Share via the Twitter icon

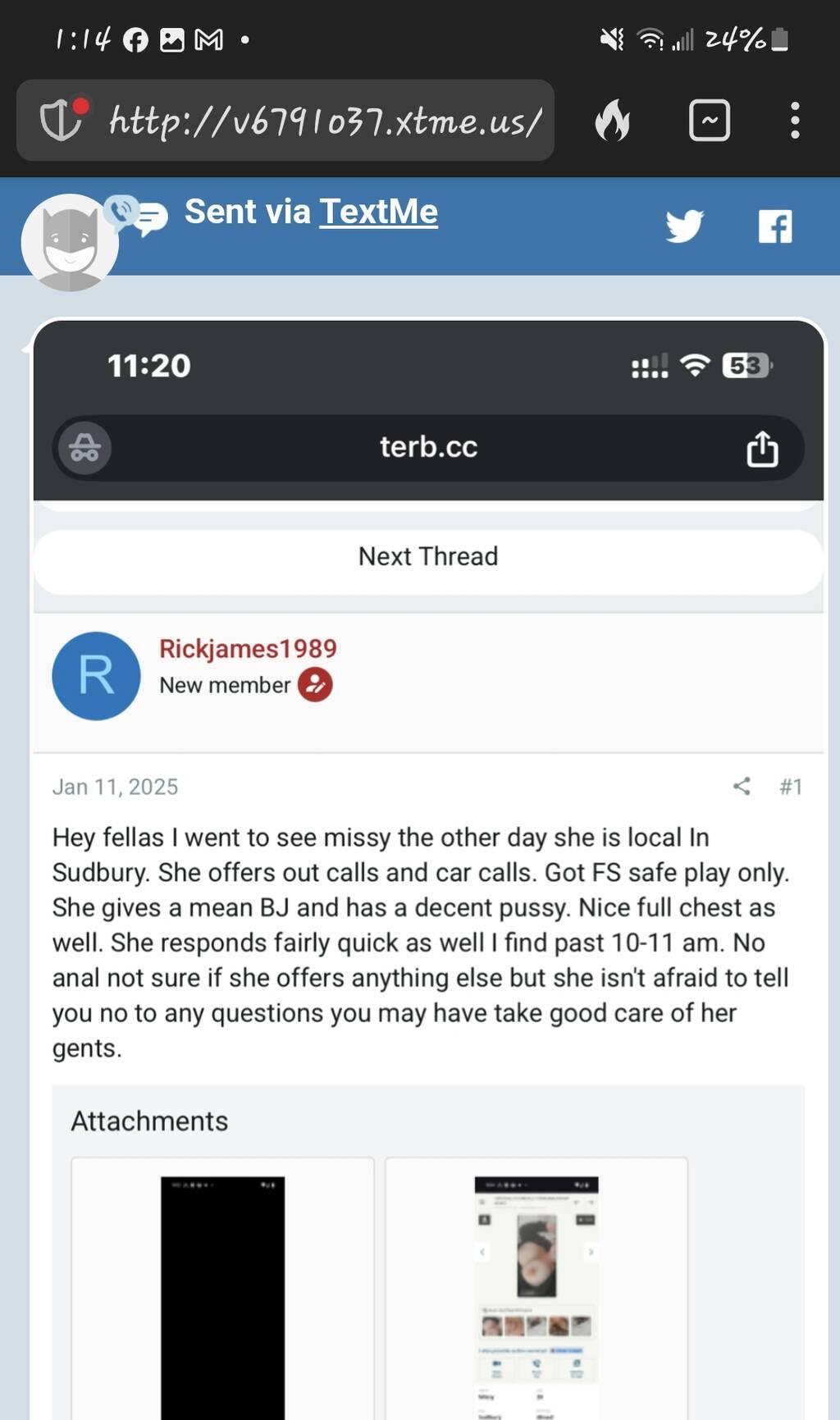tap(684, 226)
